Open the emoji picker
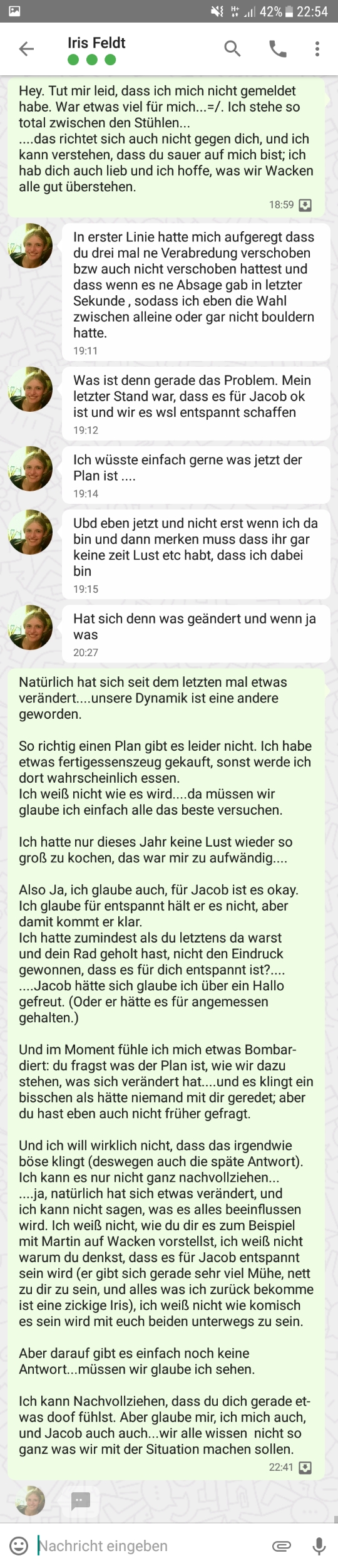 pos(19,1546)
